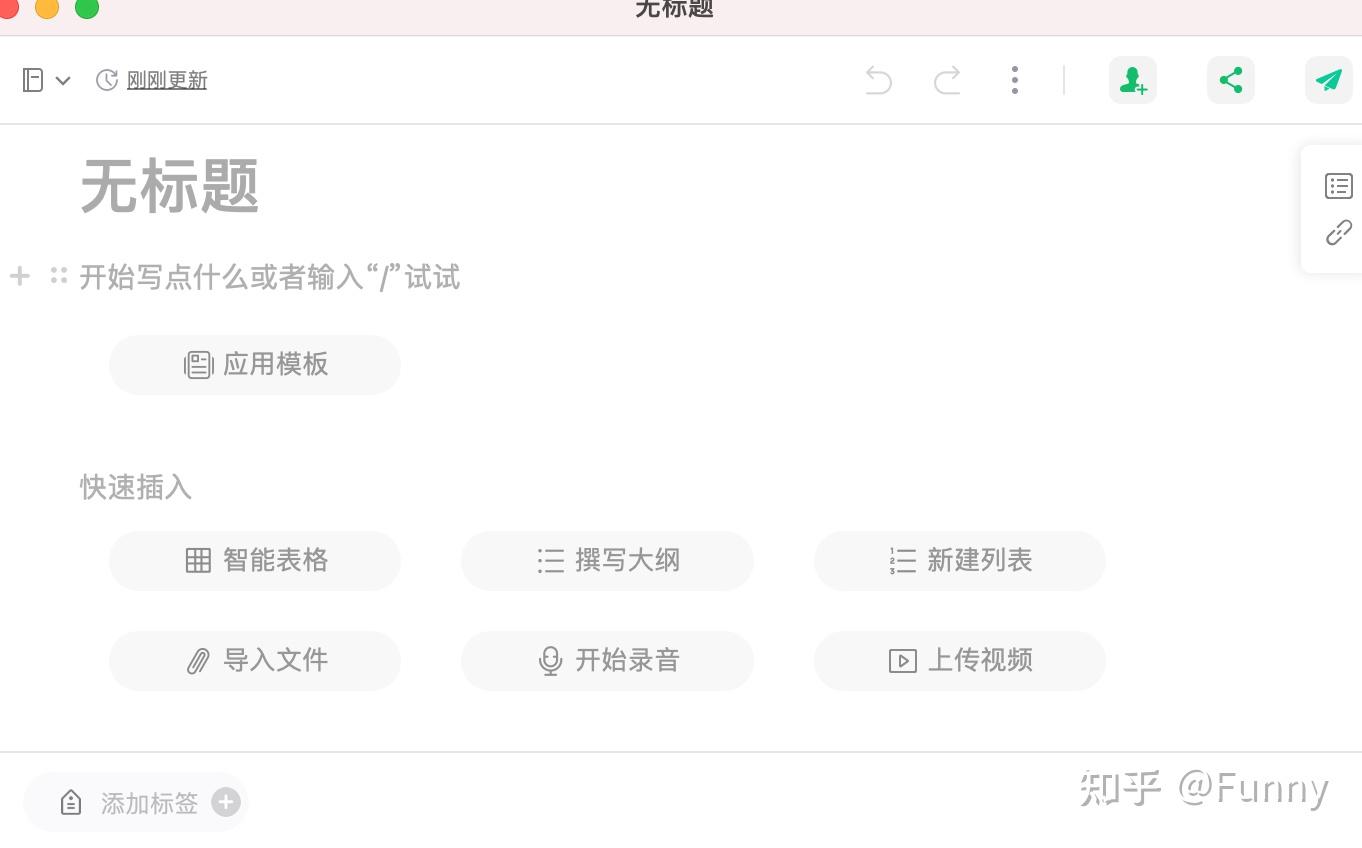This screenshot has width=1362, height=848.
Task: Open the 刚刚更新 history link
Action: click(x=166, y=80)
